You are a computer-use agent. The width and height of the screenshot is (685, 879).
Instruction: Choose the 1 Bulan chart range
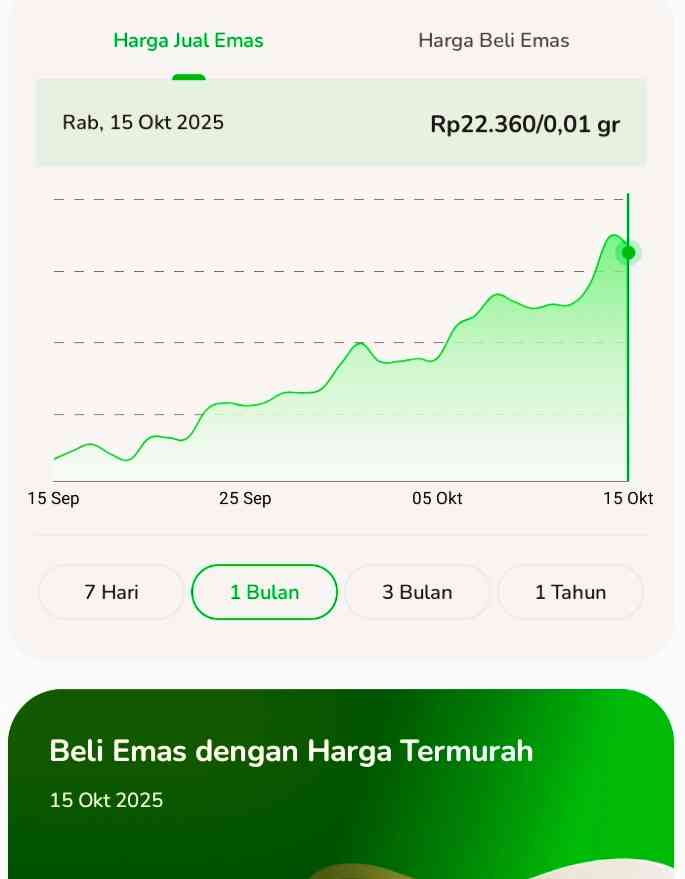tap(264, 592)
